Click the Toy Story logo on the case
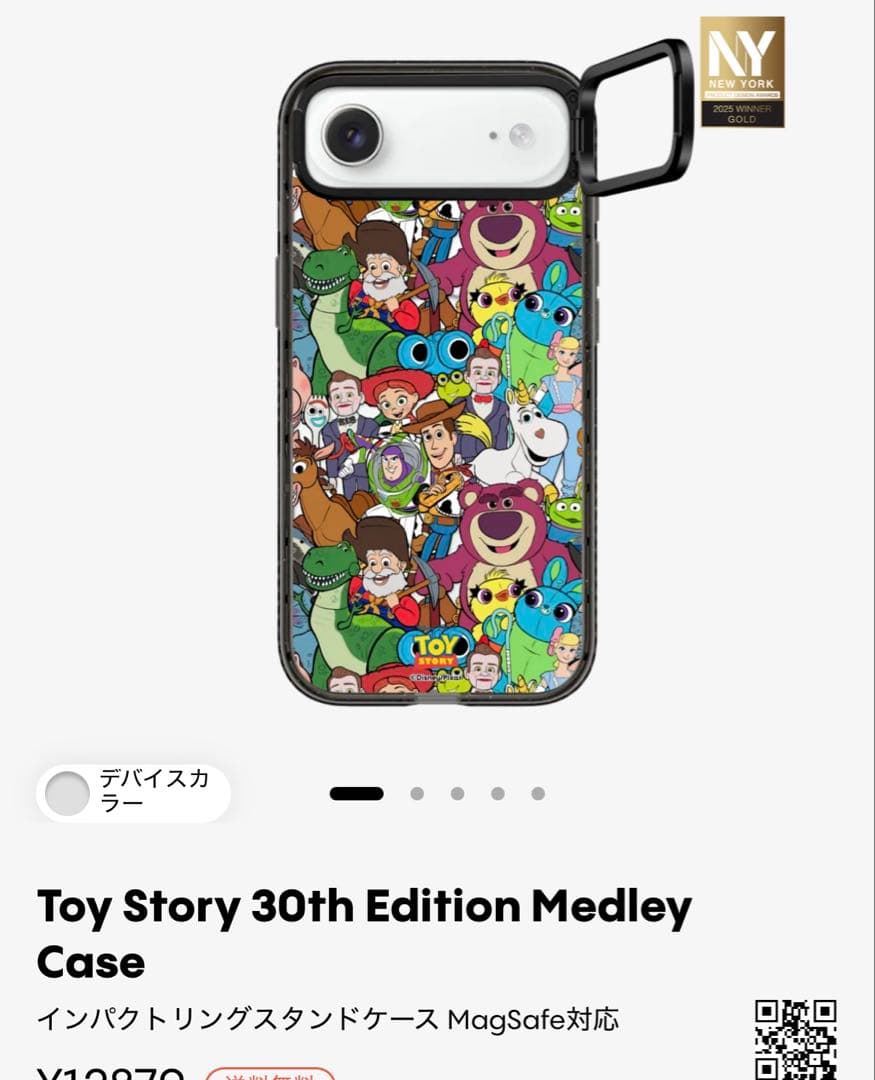 (x=437, y=652)
